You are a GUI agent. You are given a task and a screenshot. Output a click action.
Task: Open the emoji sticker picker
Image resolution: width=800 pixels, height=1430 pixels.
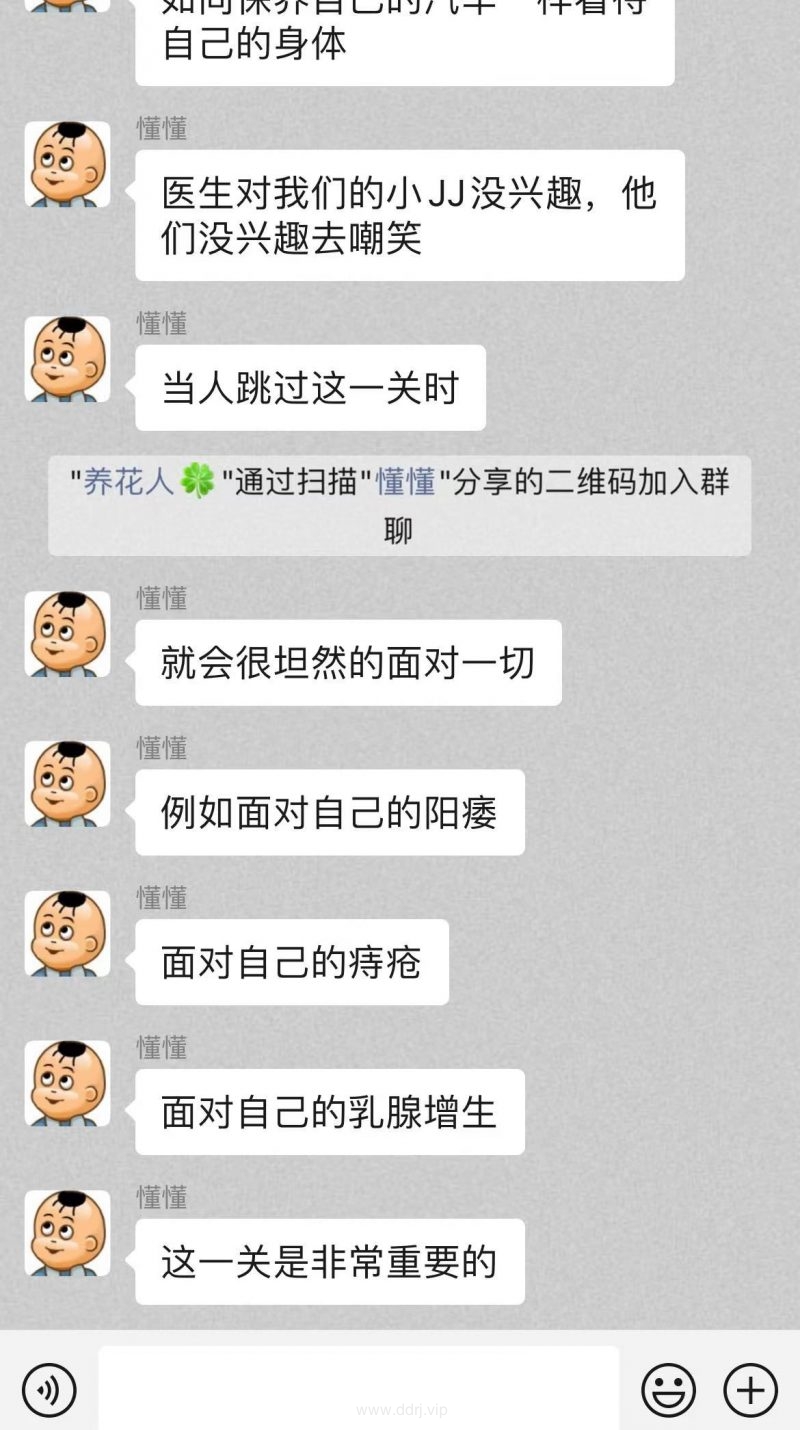click(x=668, y=1389)
